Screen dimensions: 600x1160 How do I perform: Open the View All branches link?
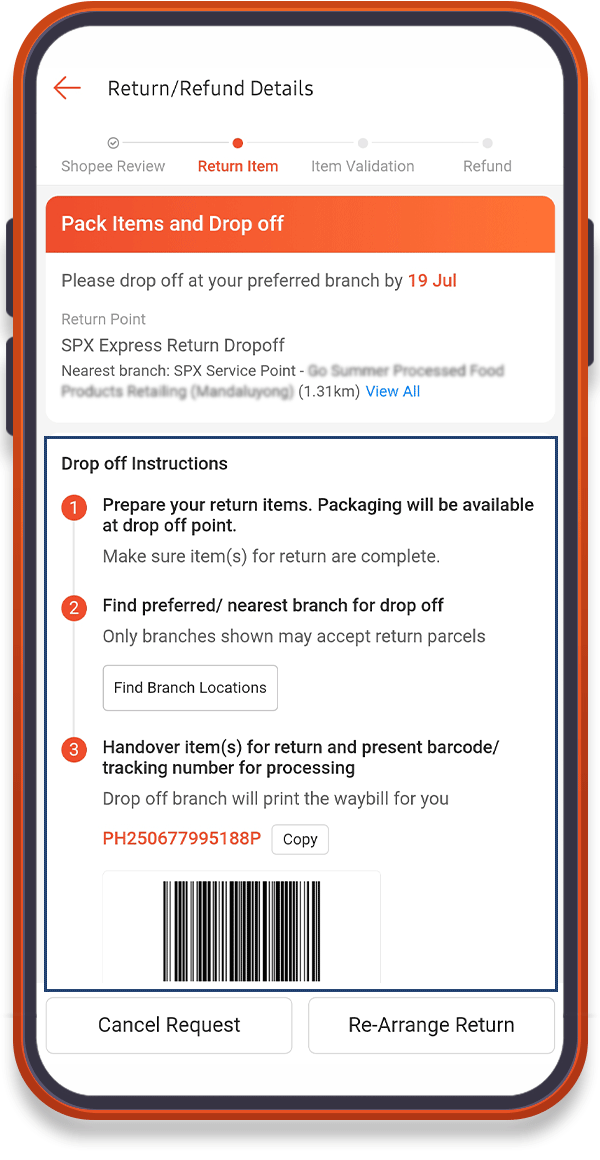(x=393, y=391)
